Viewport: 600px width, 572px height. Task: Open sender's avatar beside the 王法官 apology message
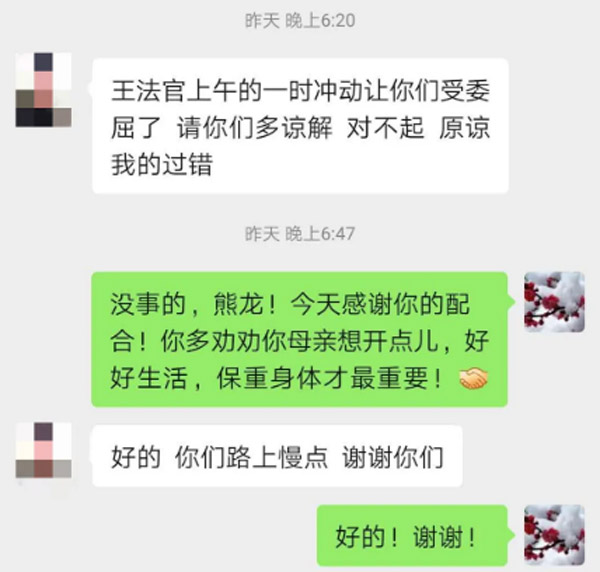(x=43, y=90)
